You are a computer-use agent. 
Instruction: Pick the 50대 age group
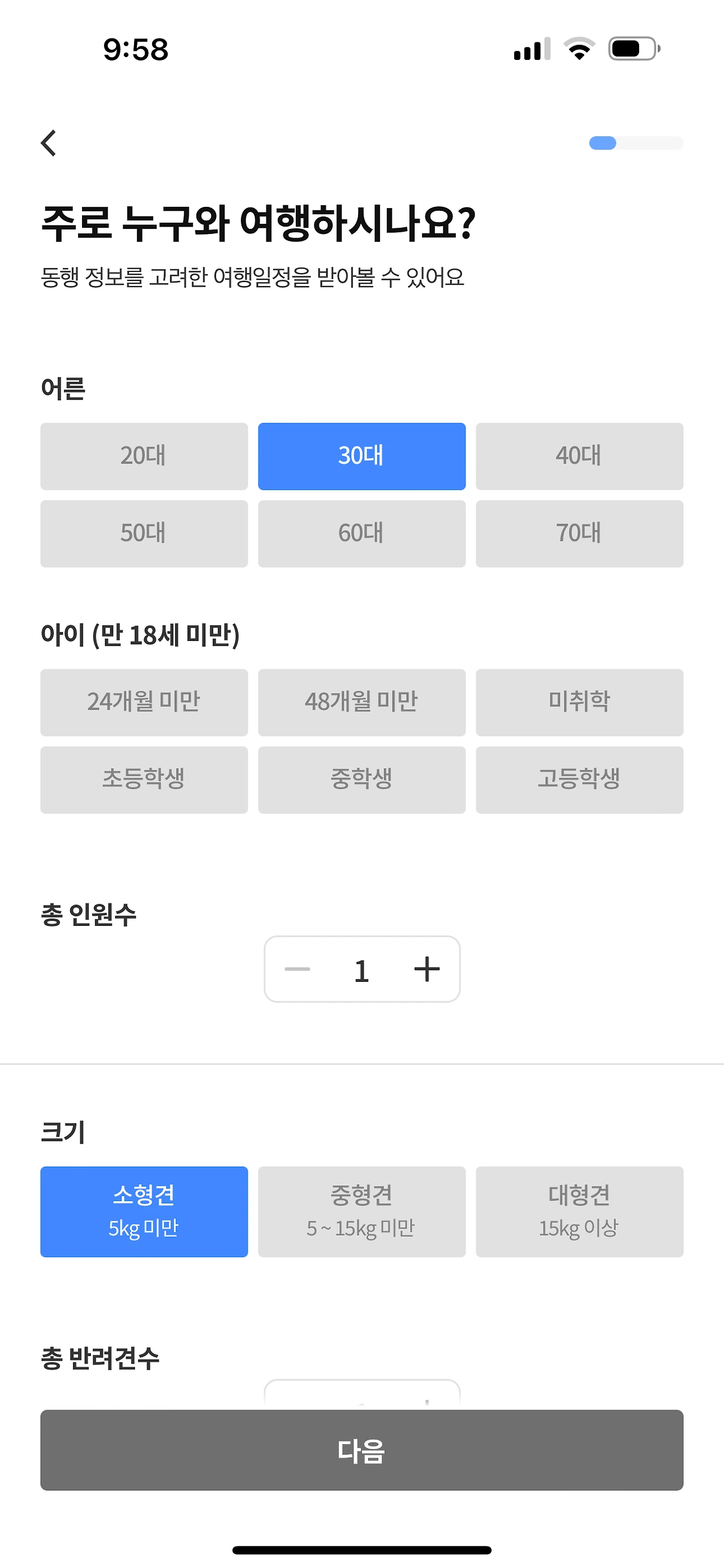click(x=144, y=533)
